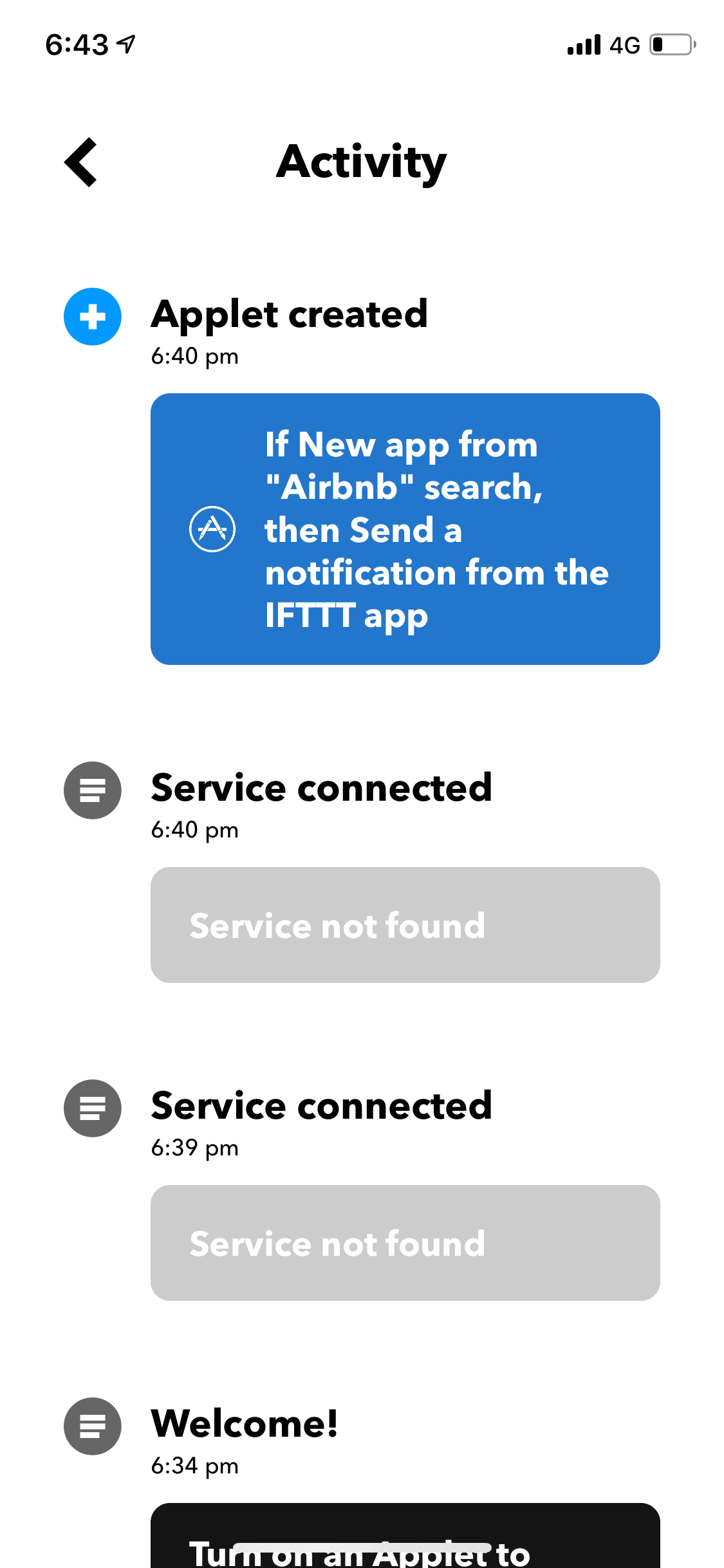
Task: Open the Airbnb search notification applet card
Action: tap(405, 529)
